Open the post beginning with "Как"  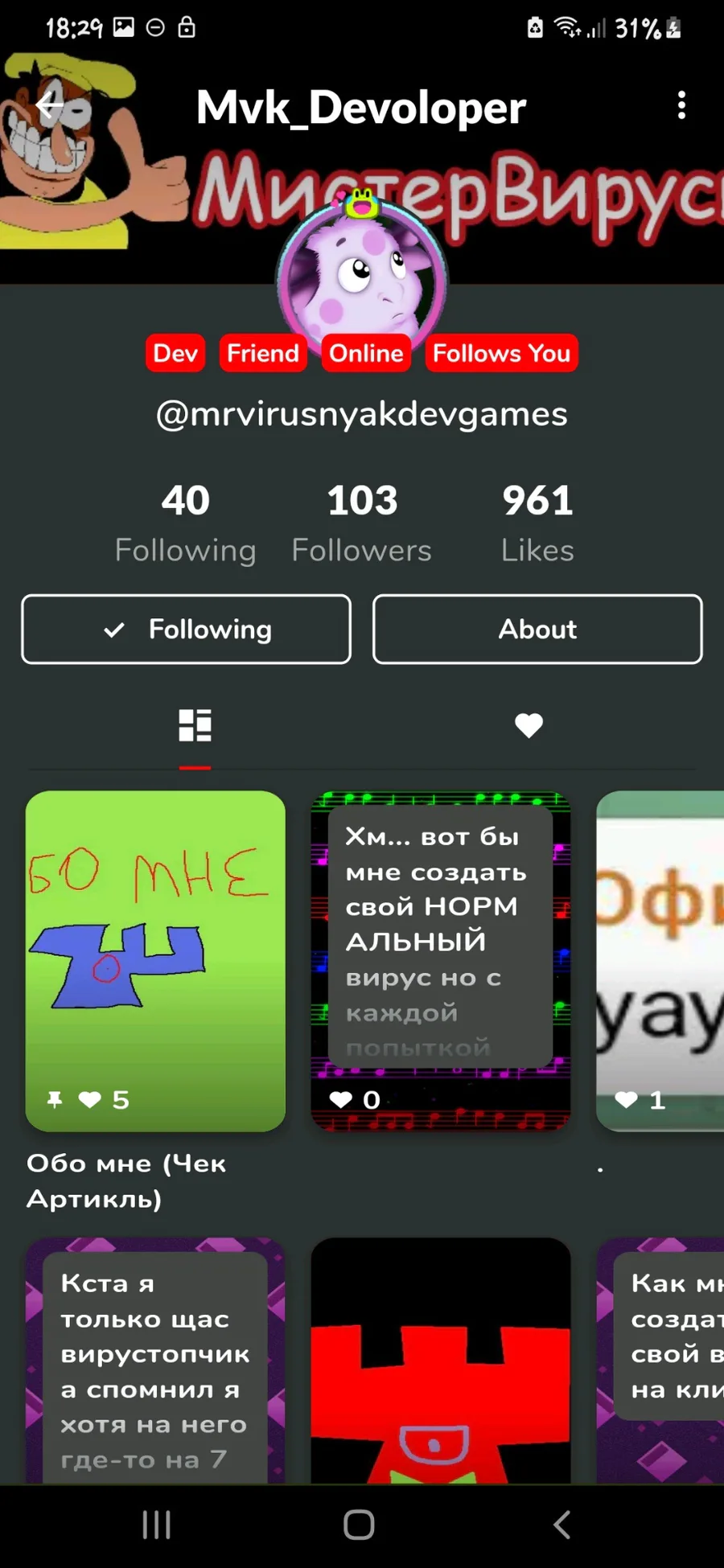(x=660, y=1361)
